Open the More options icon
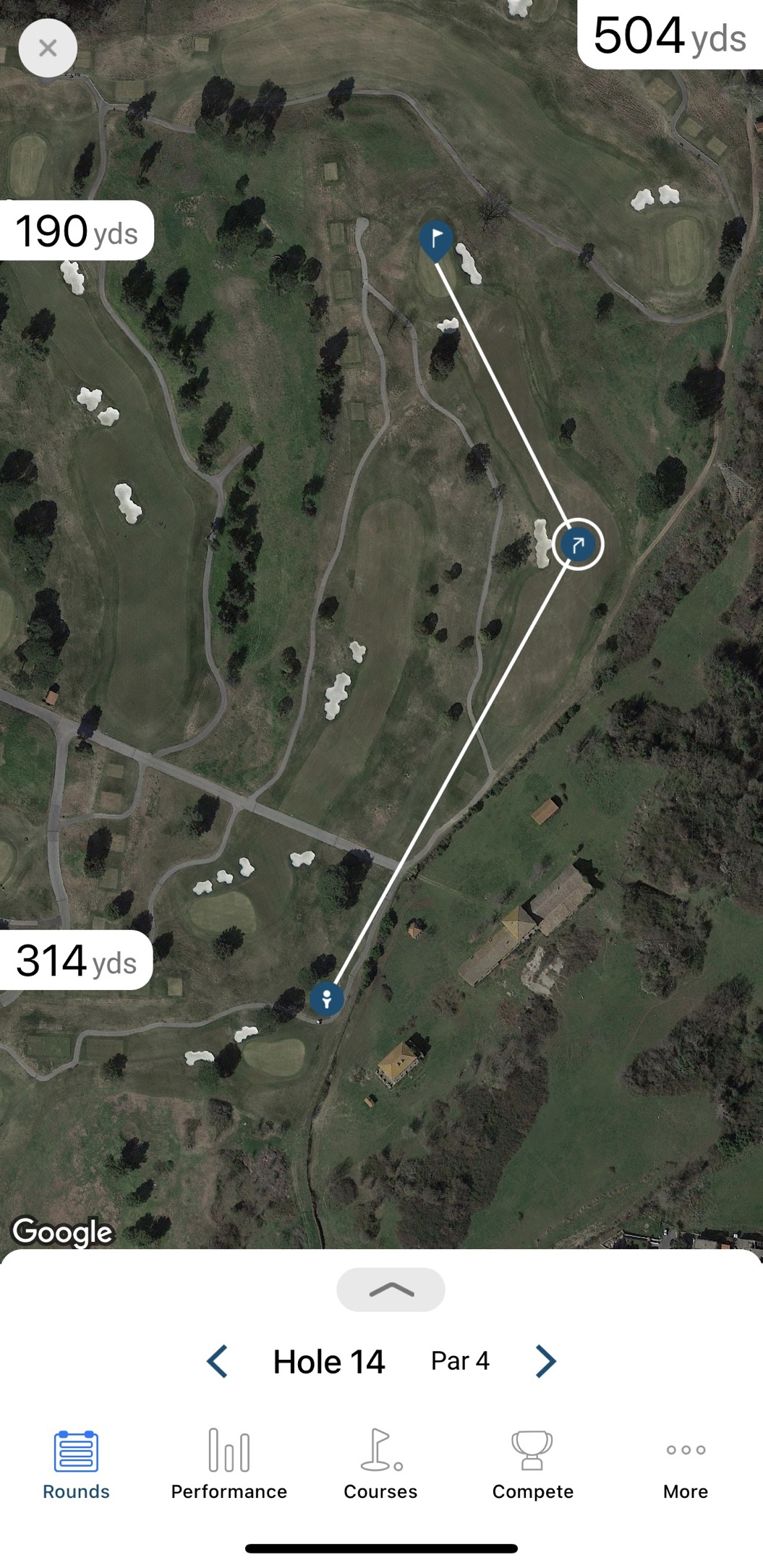 click(x=686, y=1450)
